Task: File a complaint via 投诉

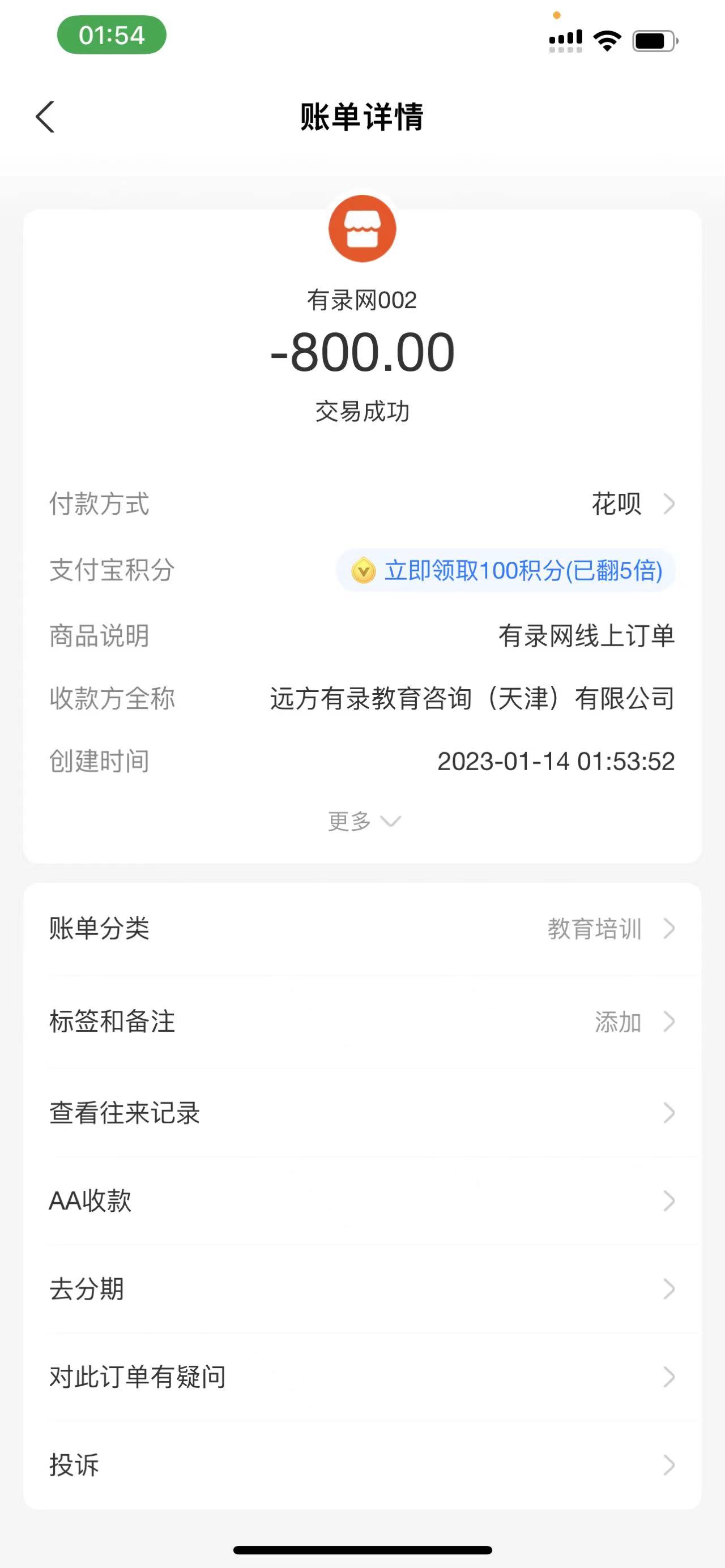Action: tap(362, 1464)
